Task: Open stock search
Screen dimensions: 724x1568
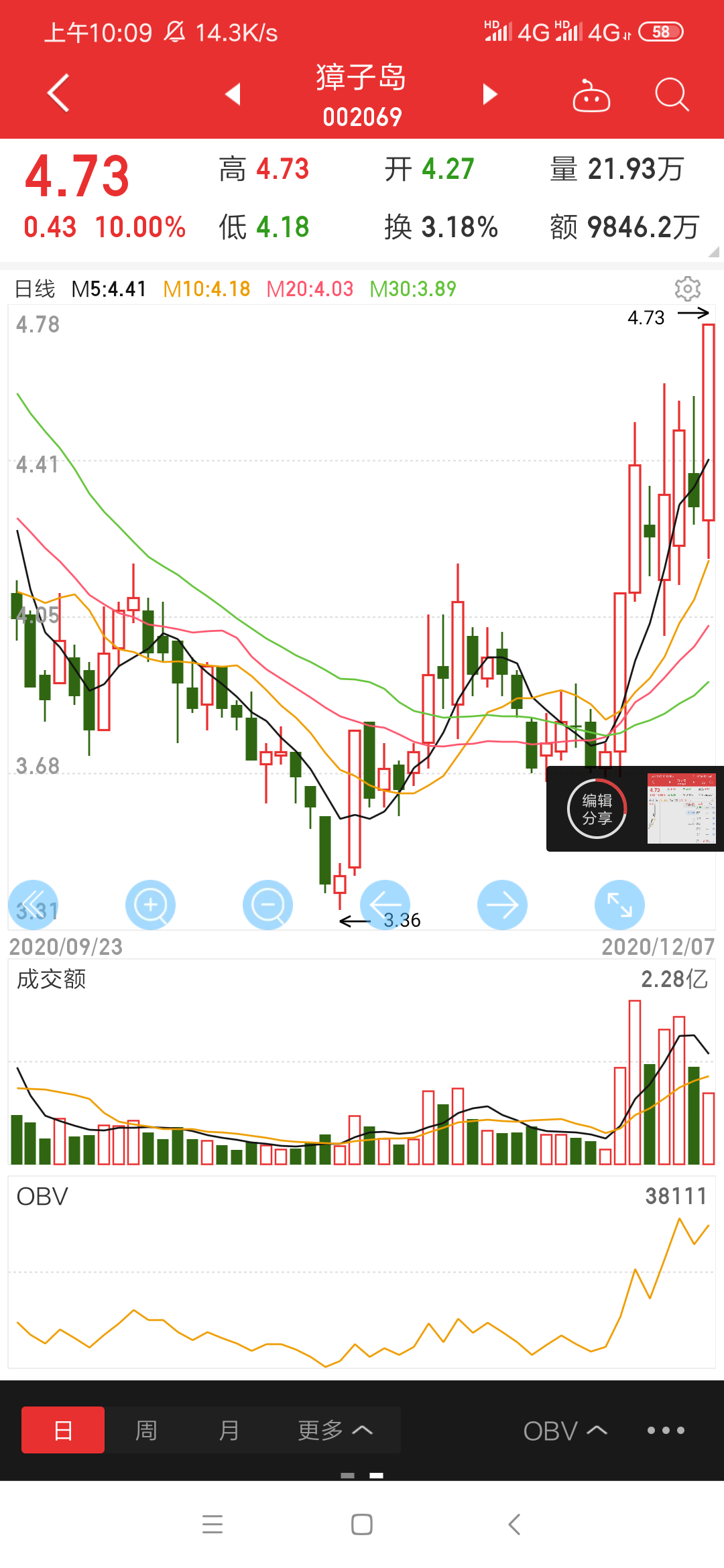Action: click(x=672, y=94)
